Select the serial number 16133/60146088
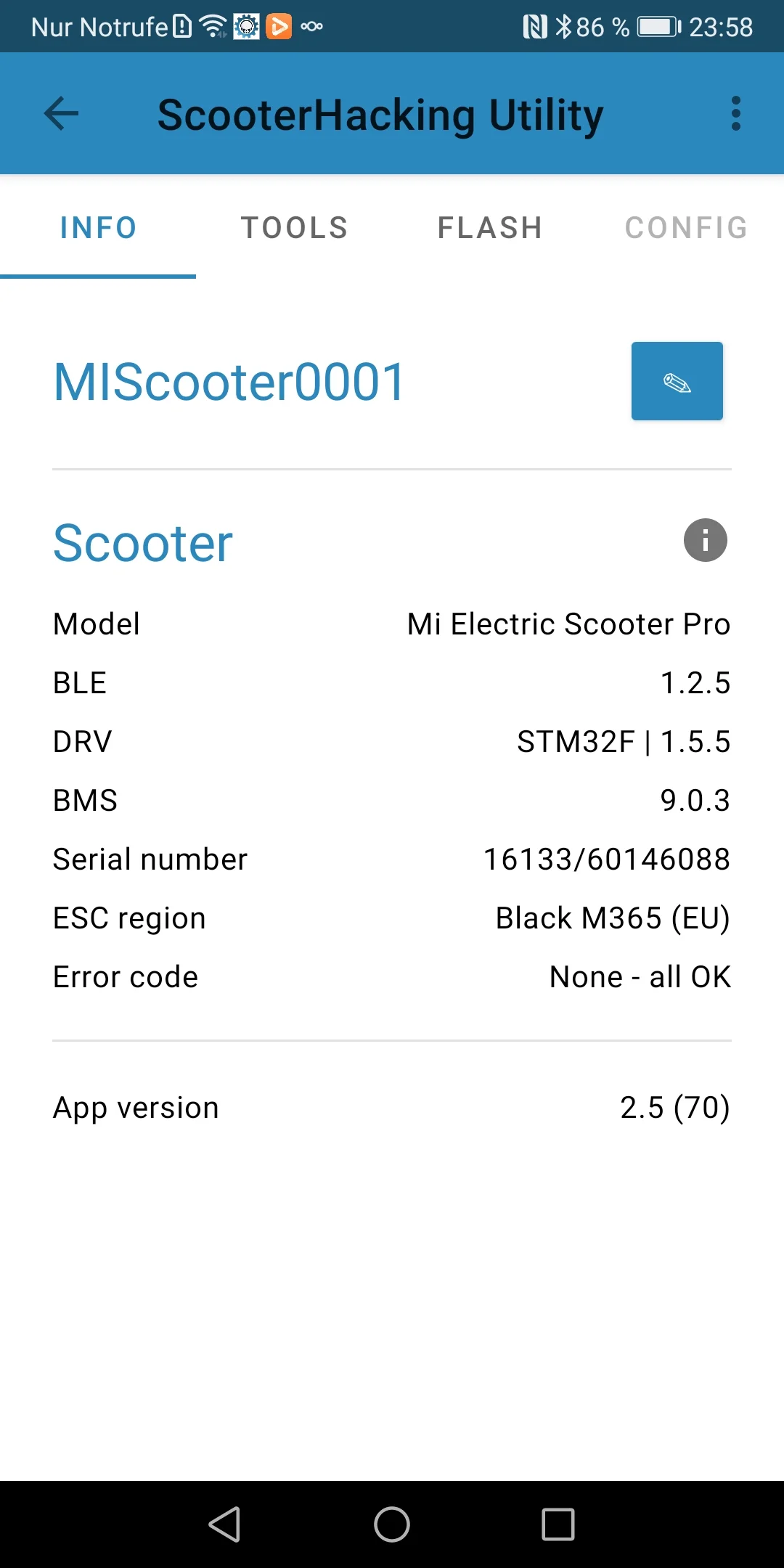Screen dimensions: 784x1568 [x=608, y=859]
